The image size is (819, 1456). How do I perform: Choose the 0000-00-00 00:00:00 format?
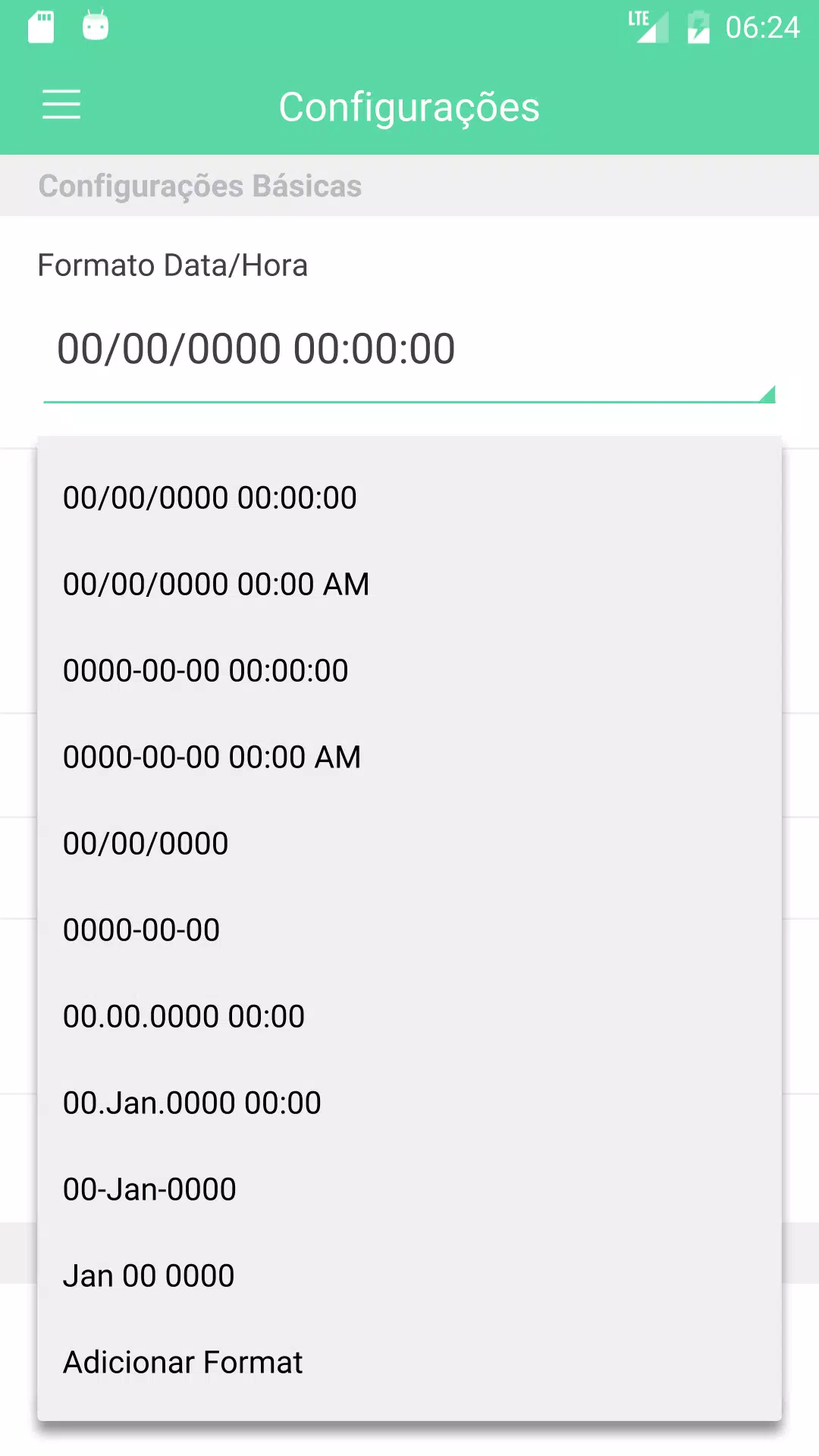pyautogui.click(x=409, y=670)
